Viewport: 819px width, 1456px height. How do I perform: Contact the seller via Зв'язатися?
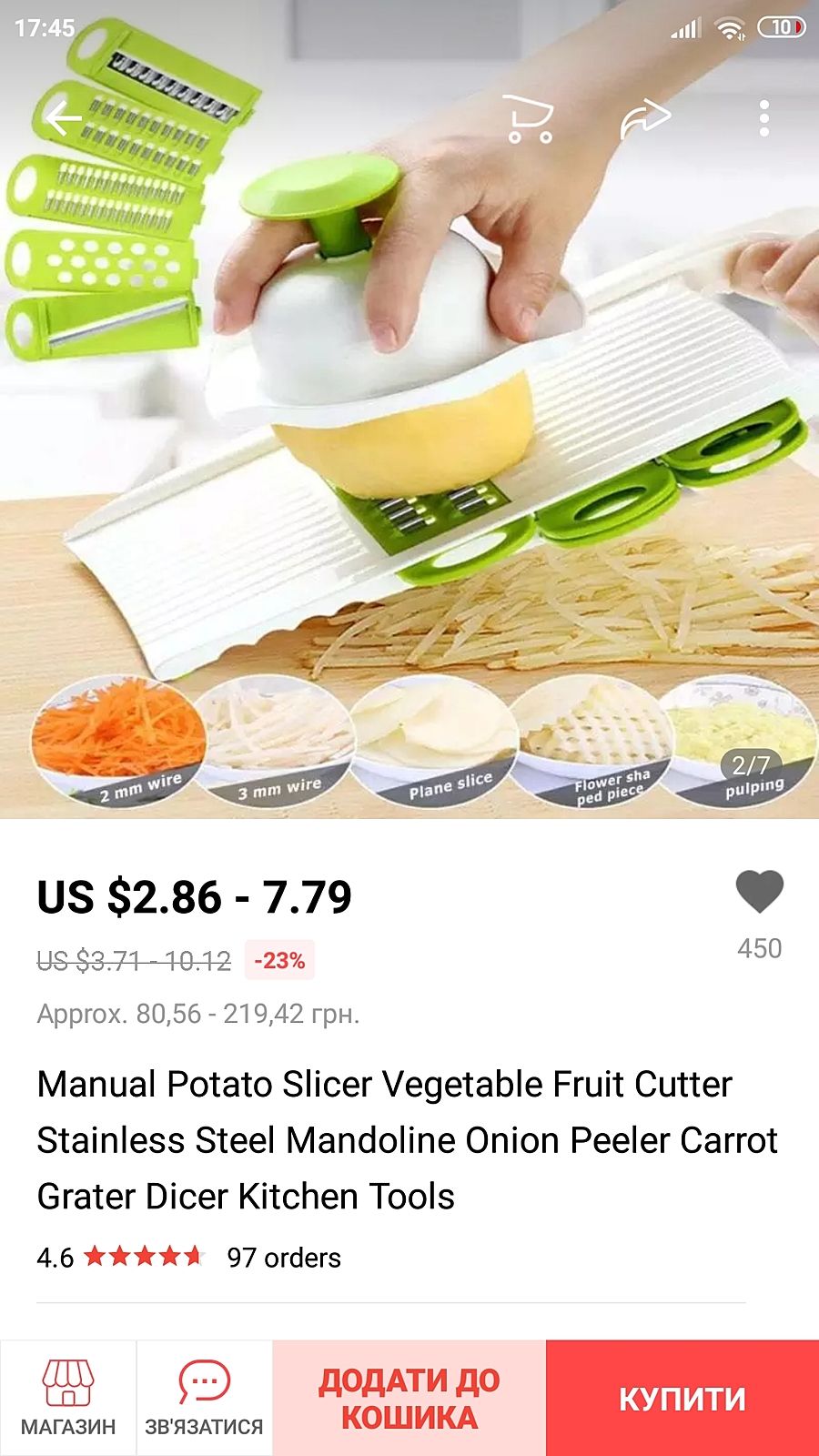coord(204,1398)
